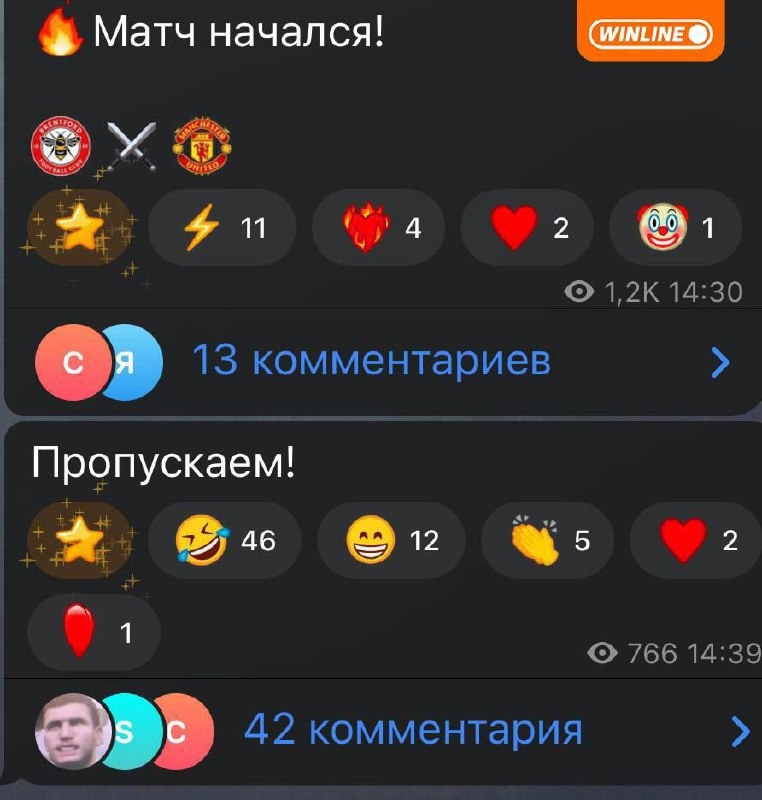Add star reaction to the 'Пропускаем!' post
The height and width of the screenshot is (800, 762).
coord(80,540)
